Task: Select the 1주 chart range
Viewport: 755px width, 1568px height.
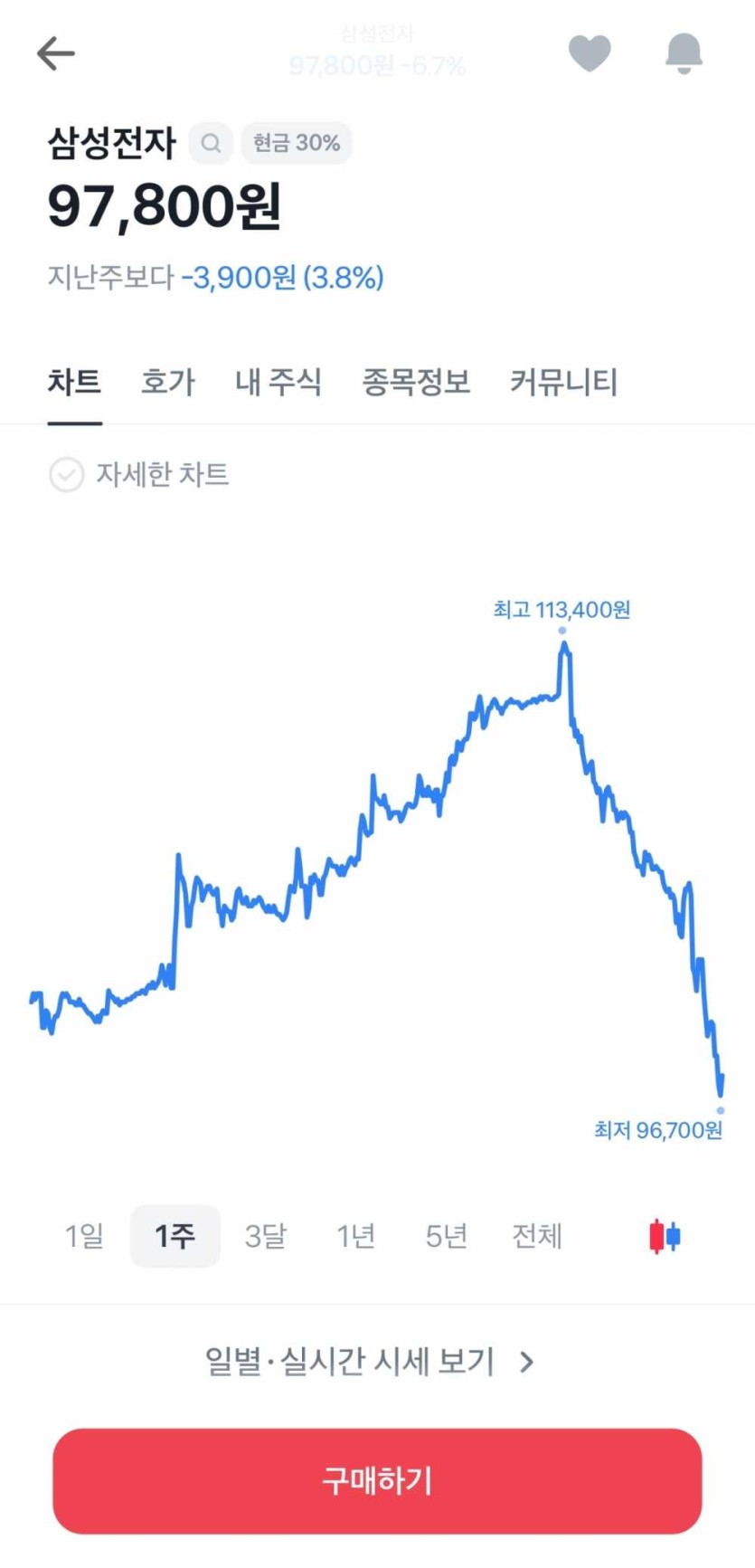Action: point(175,1235)
